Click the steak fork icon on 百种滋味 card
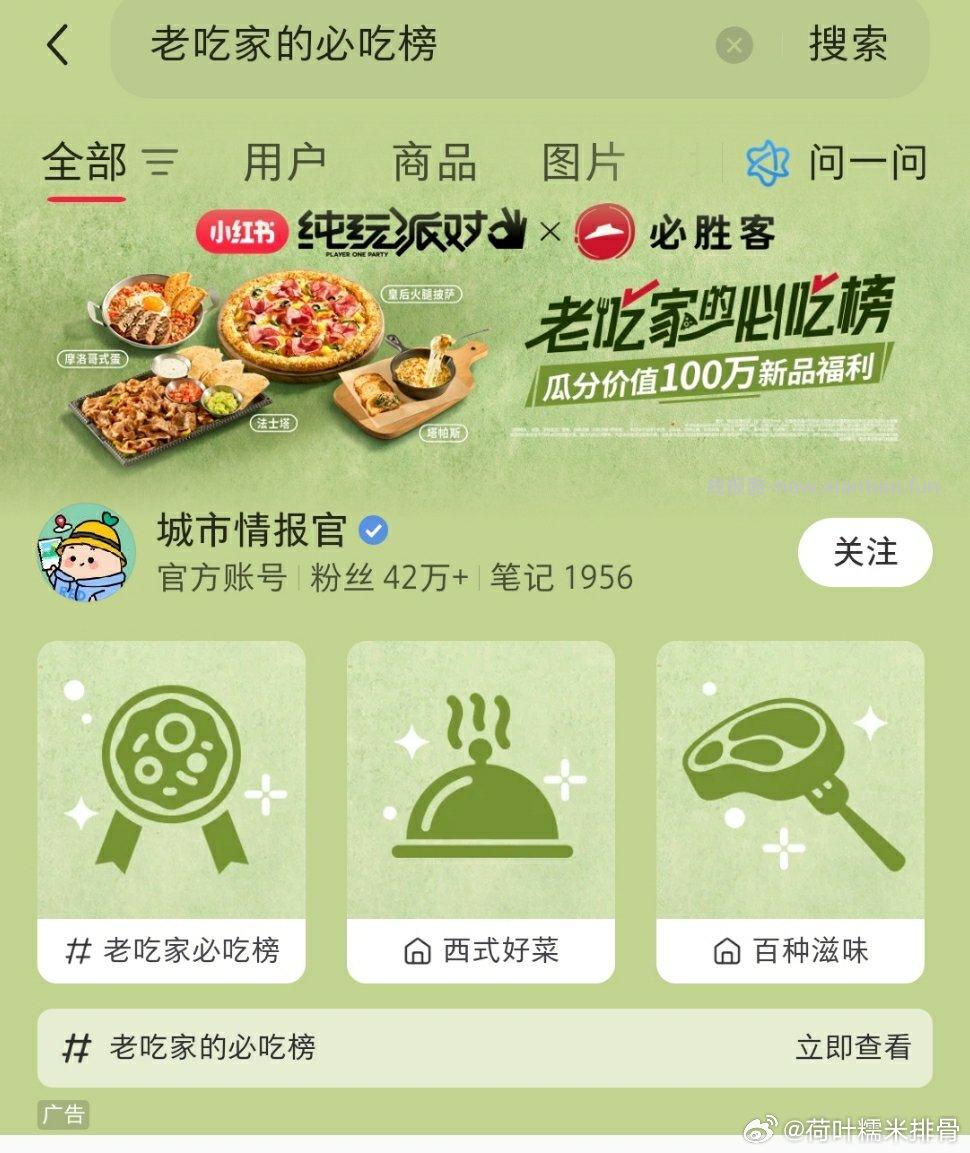The width and height of the screenshot is (970, 1153). pyautogui.click(x=790, y=780)
